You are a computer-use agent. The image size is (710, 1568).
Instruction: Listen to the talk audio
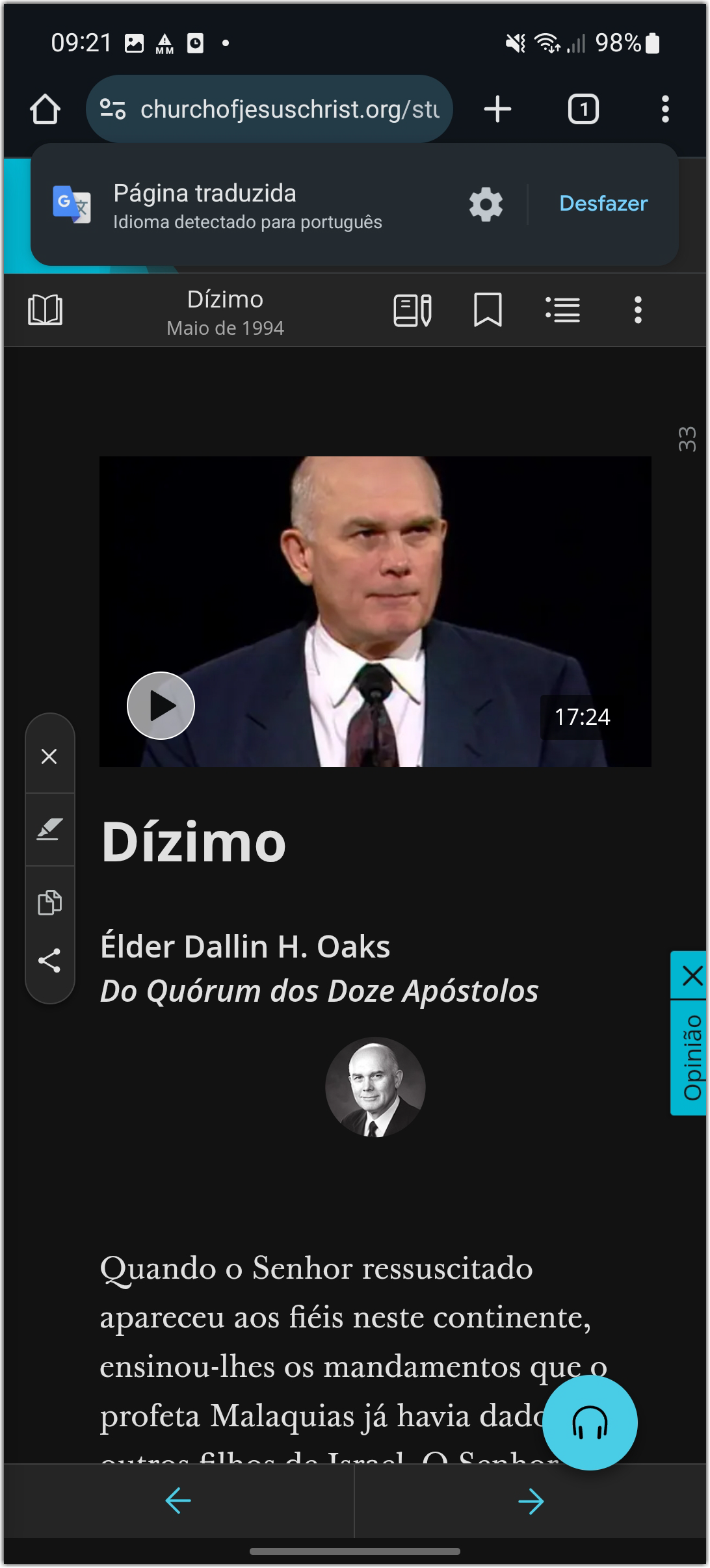tap(590, 1422)
